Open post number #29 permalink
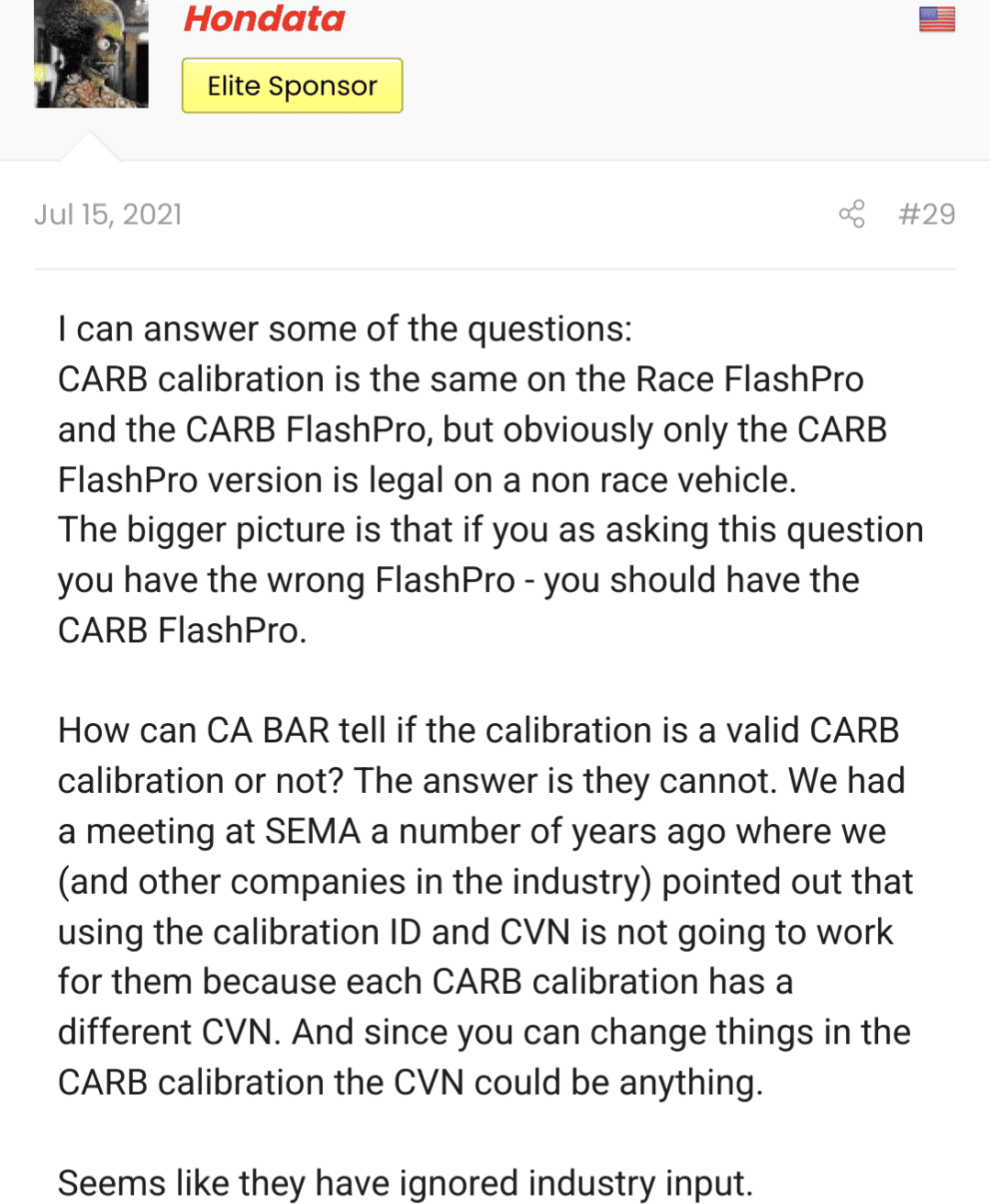 pos(926,214)
